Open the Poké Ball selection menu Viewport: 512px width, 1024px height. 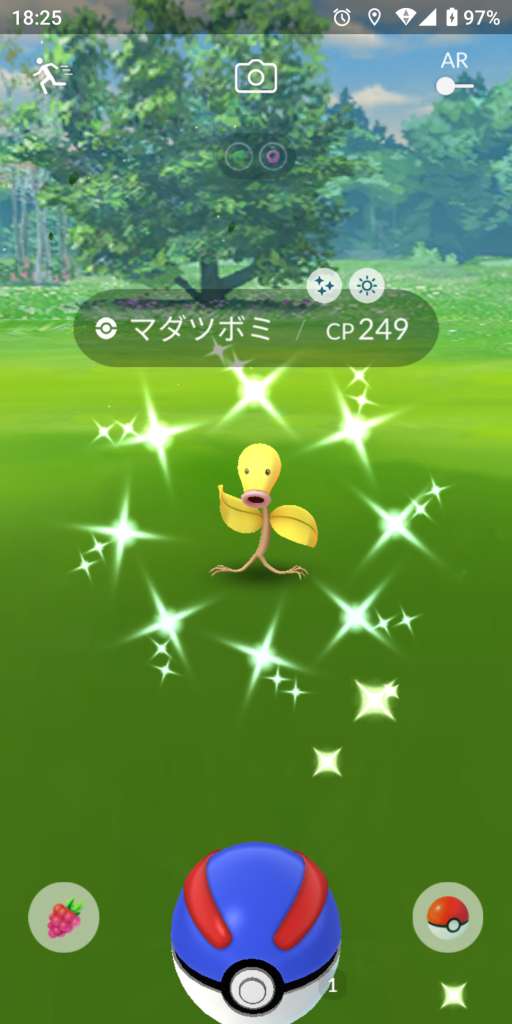coord(448,917)
